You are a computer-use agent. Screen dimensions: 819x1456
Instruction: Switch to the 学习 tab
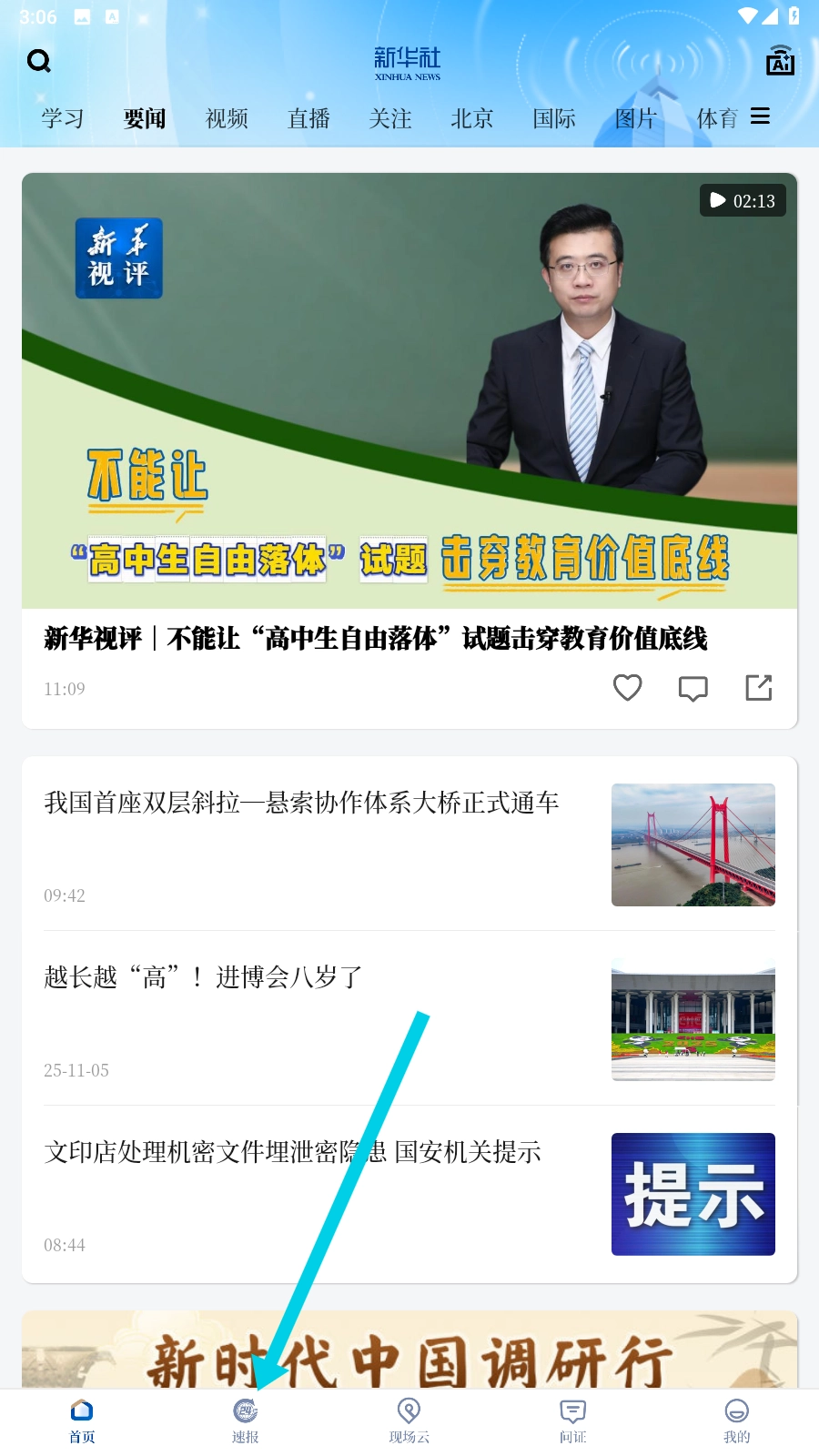[x=63, y=118]
